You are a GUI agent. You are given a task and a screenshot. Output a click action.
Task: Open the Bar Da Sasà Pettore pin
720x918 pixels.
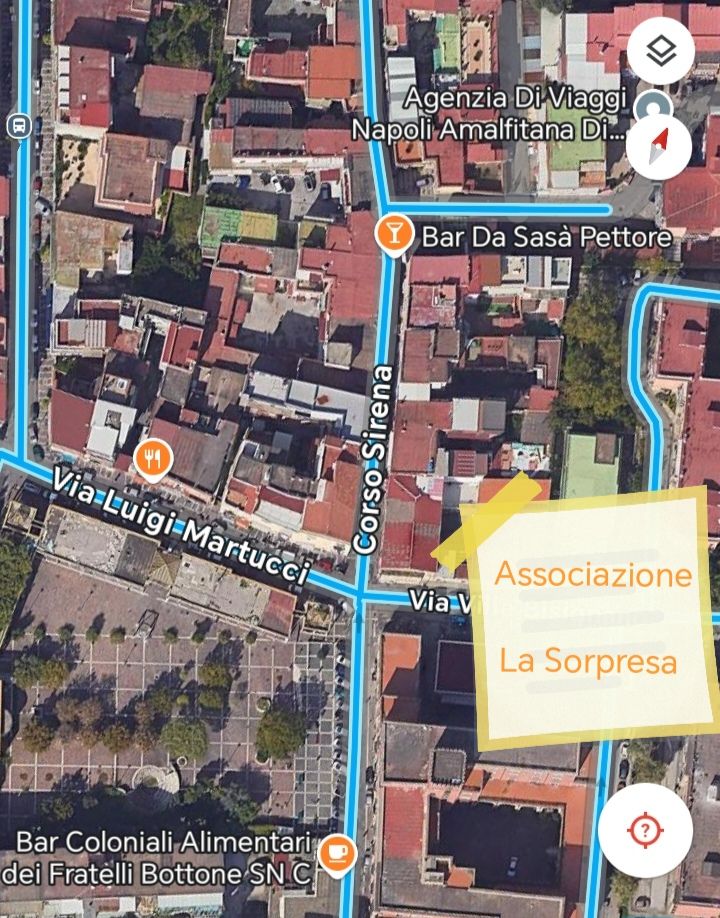395,236
